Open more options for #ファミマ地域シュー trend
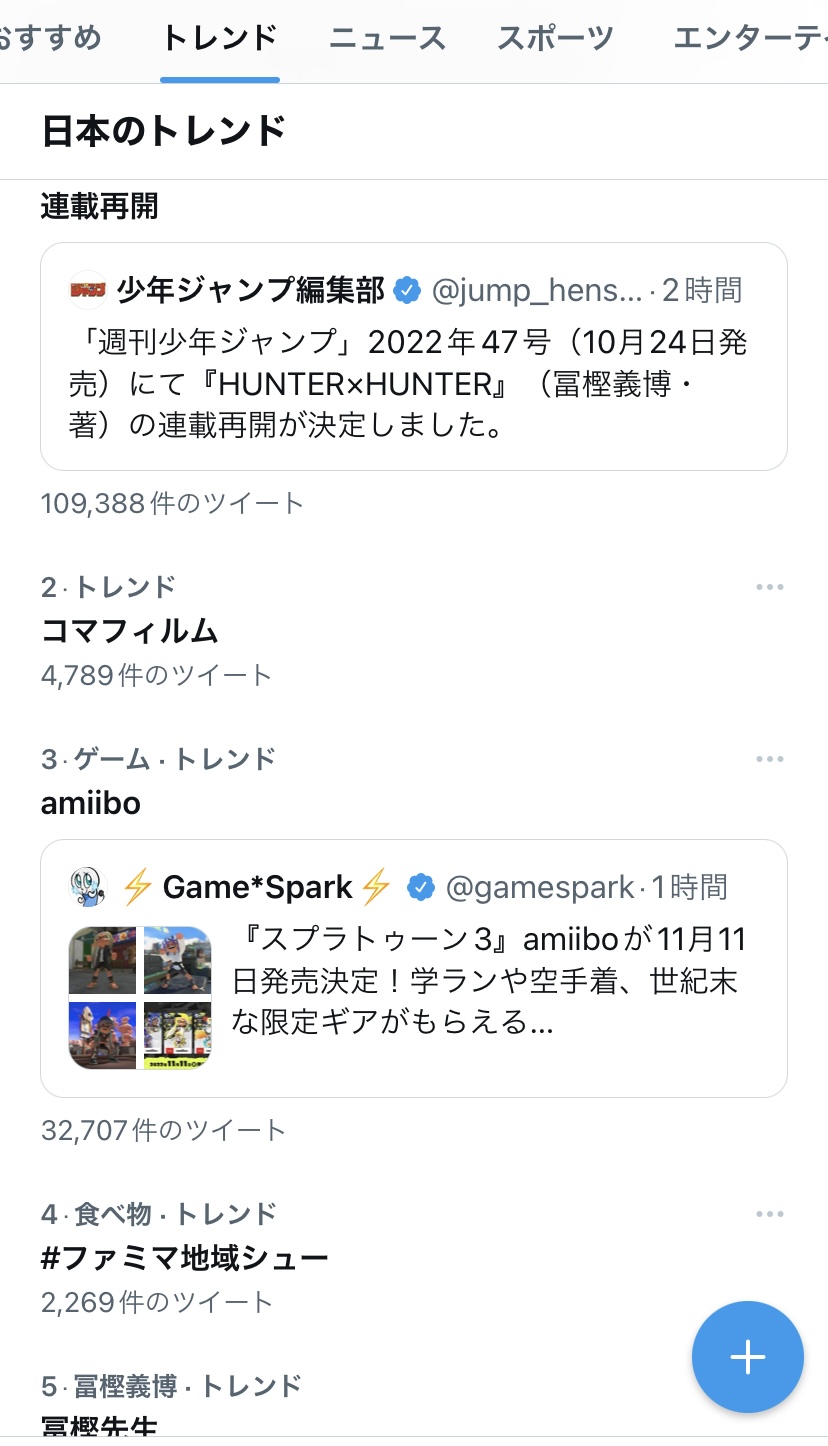Screen dimensions: 828x1446 (x=769, y=1214)
